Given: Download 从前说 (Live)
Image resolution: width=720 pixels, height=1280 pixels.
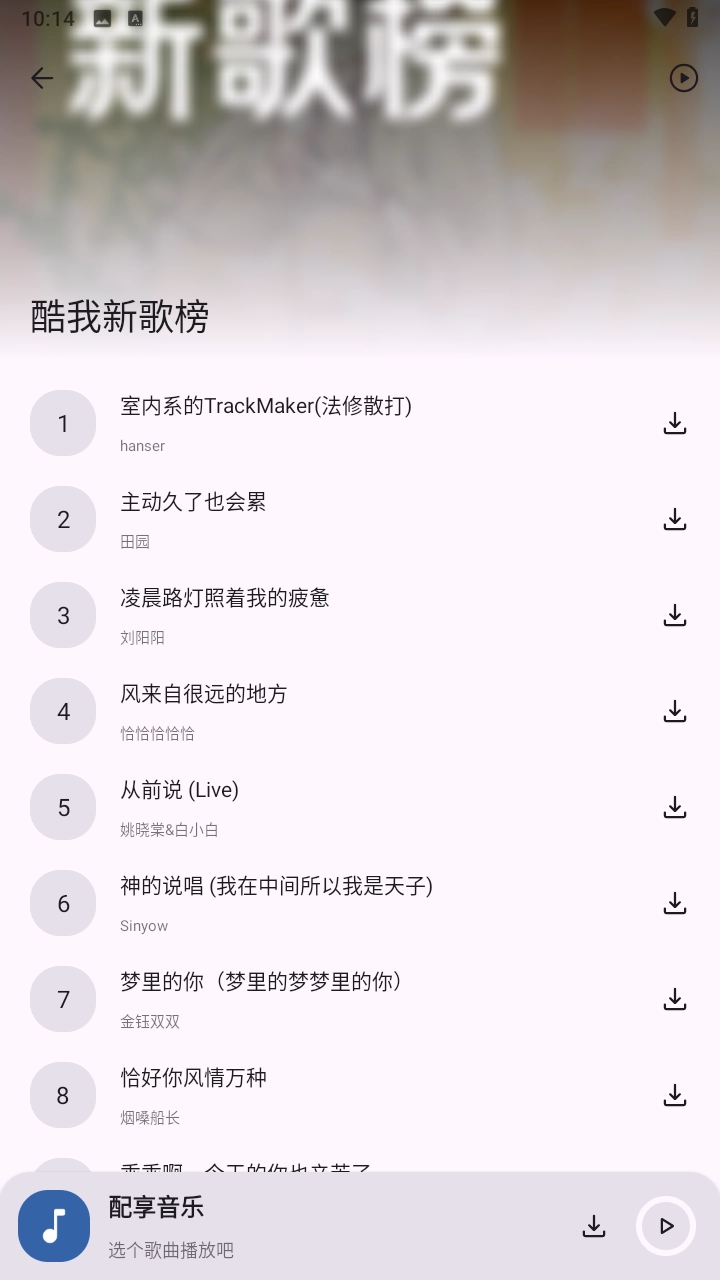Looking at the screenshot, I should (675, 807).
